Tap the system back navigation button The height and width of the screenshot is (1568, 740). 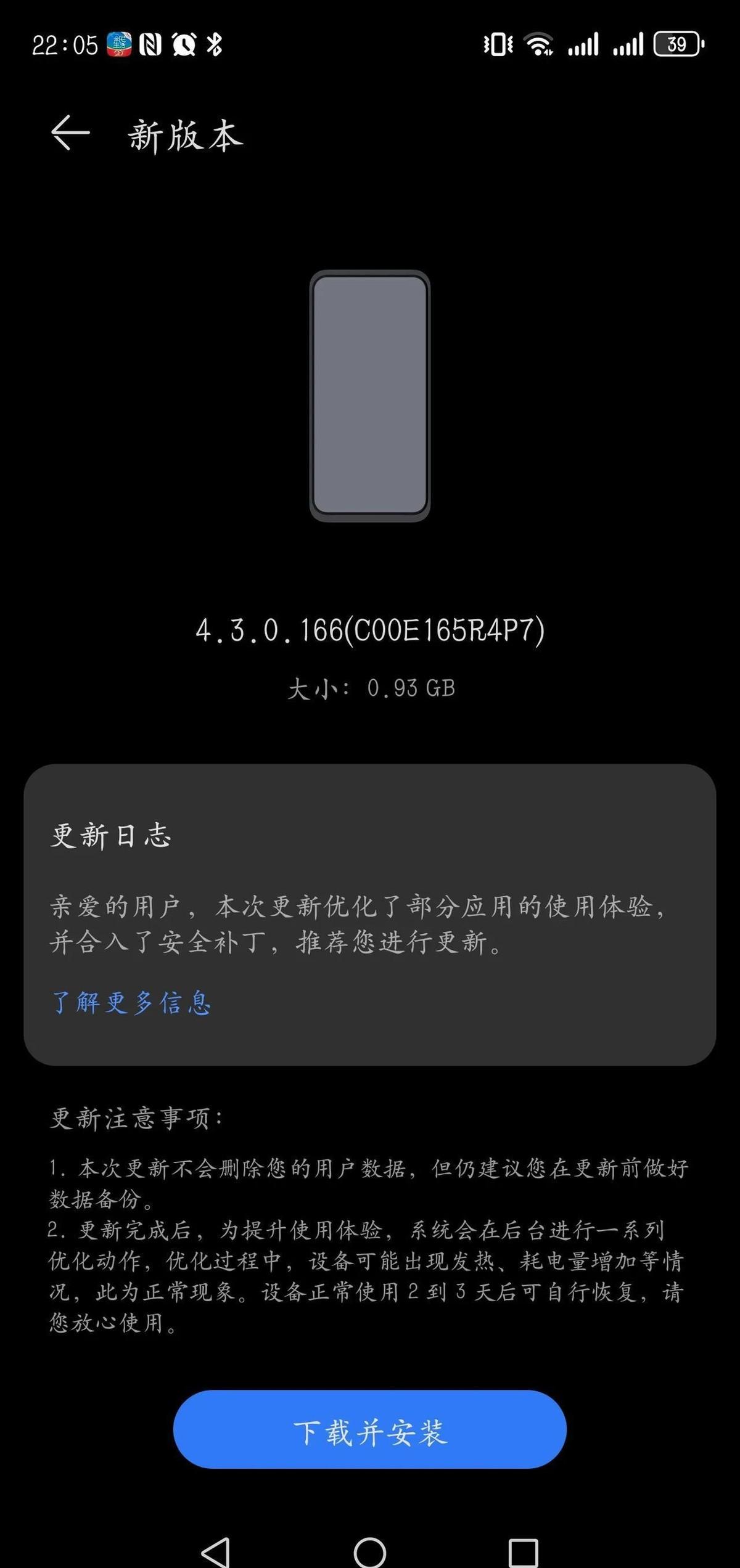click(x=216, y=1552)
